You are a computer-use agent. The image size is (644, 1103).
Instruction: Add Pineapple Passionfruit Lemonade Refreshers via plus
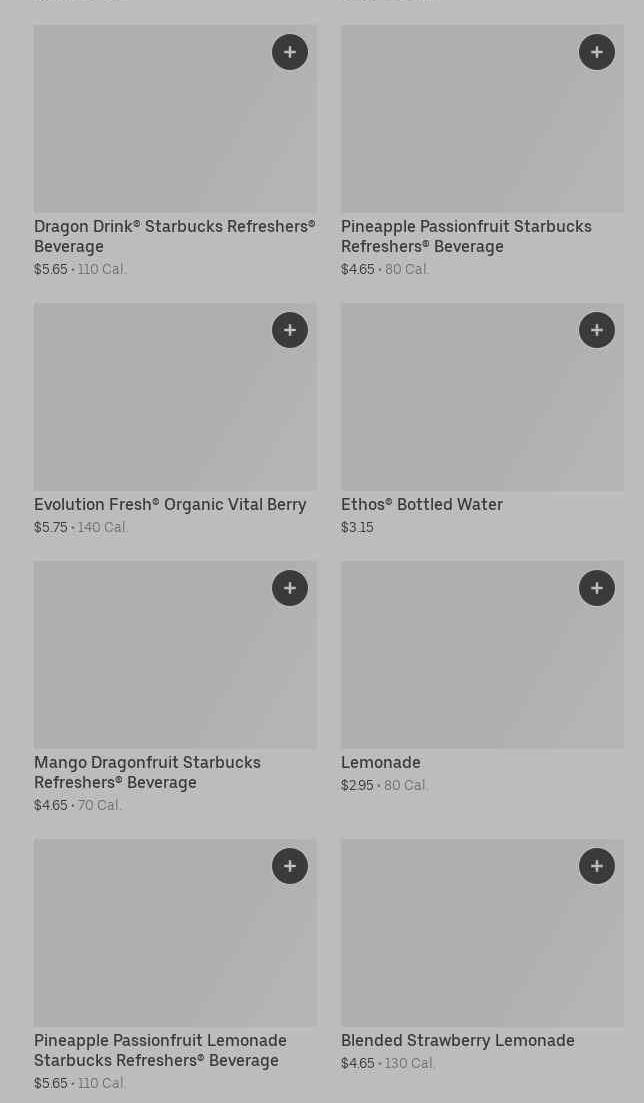[x=290, y=866]
